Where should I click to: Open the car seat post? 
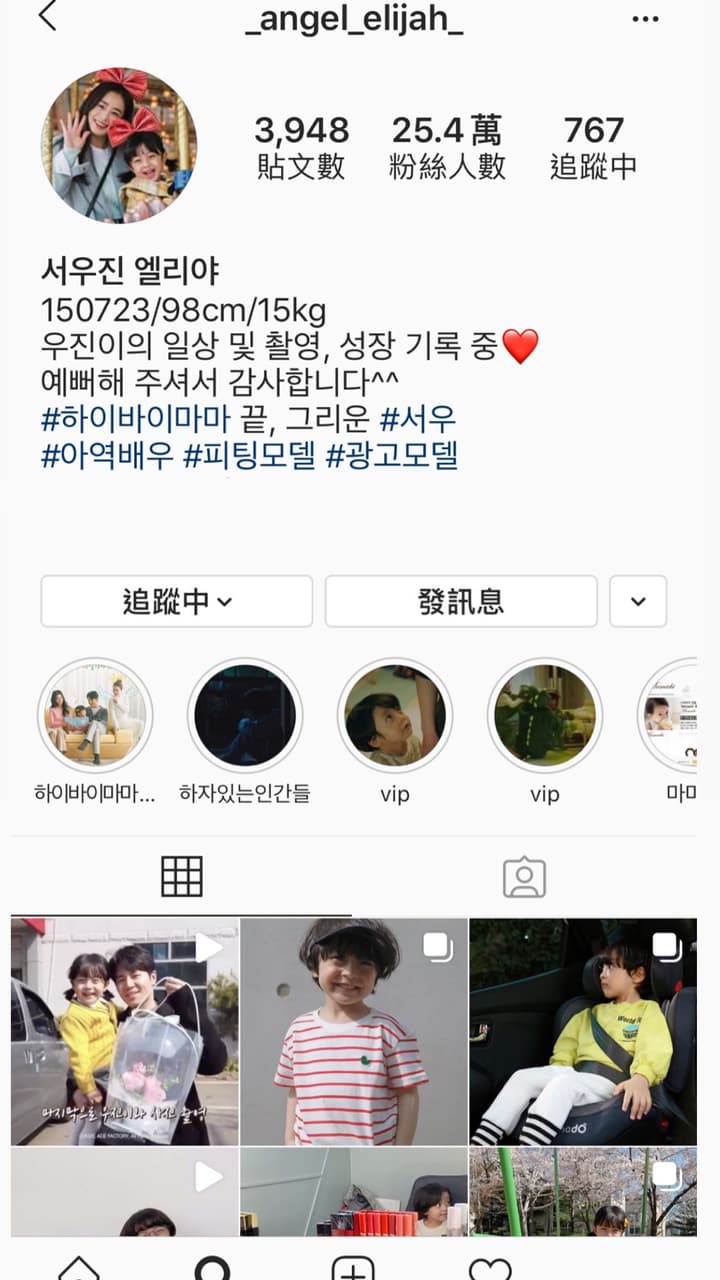[x=583, y=1031]
